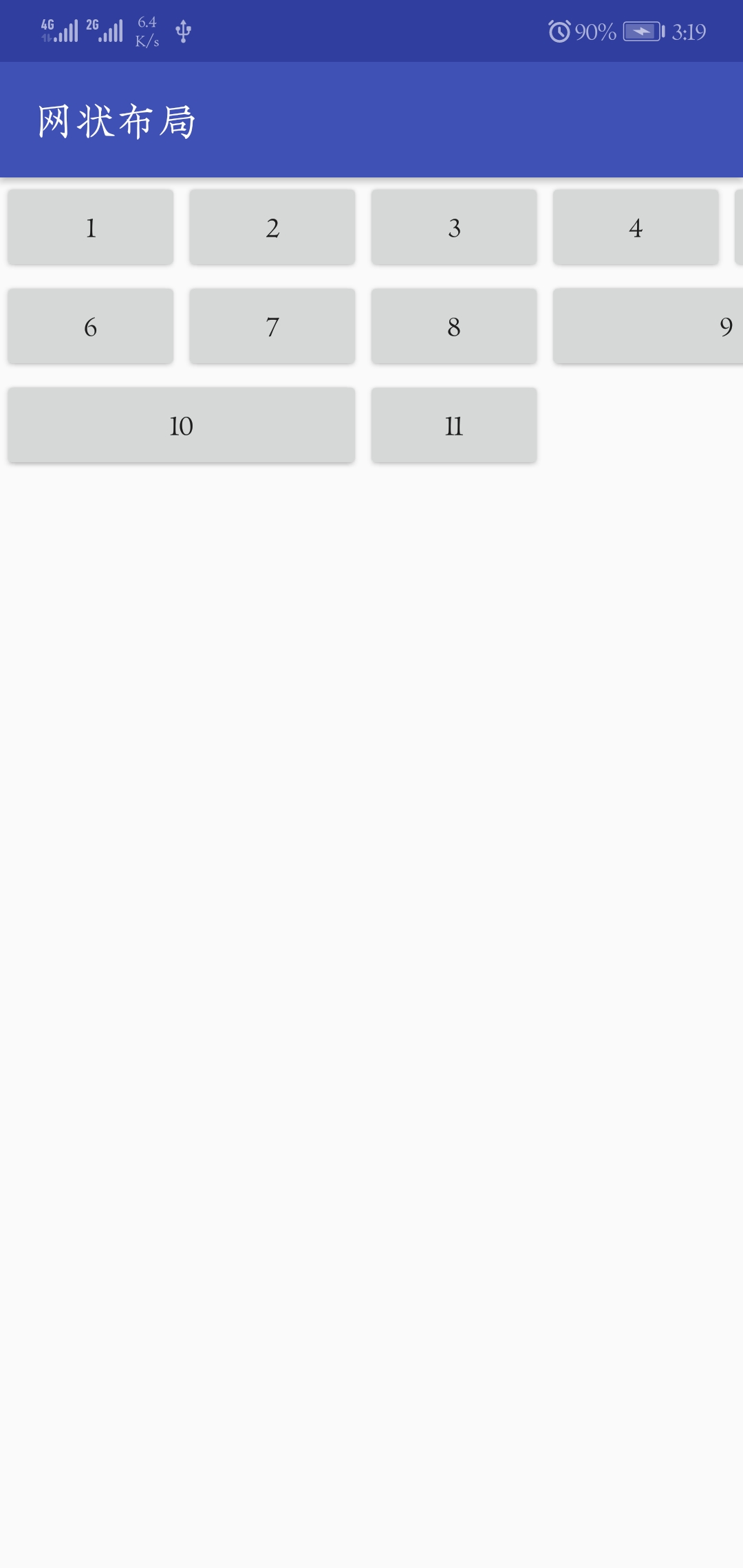Screen dimensions: 743x1568
Task: Tap the button labeled 1
Action: coord(91,227)
